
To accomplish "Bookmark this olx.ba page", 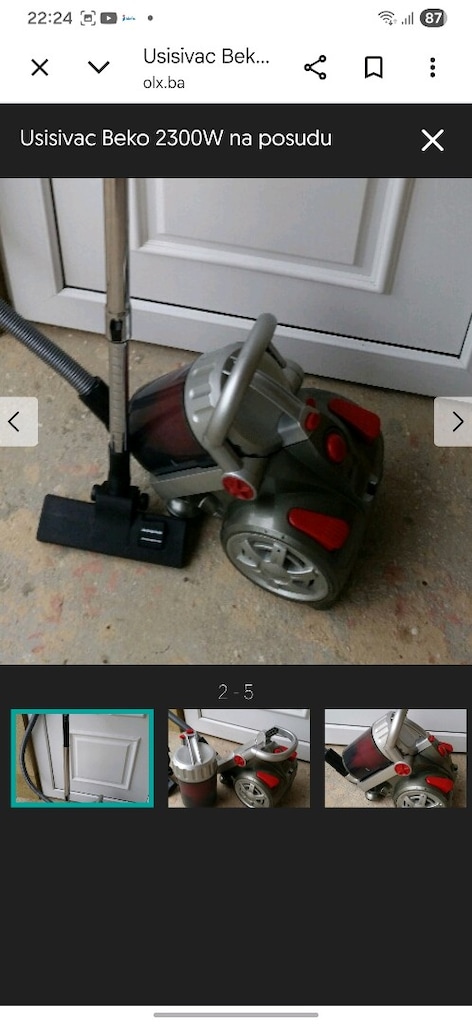I will (x=373, y=67).
